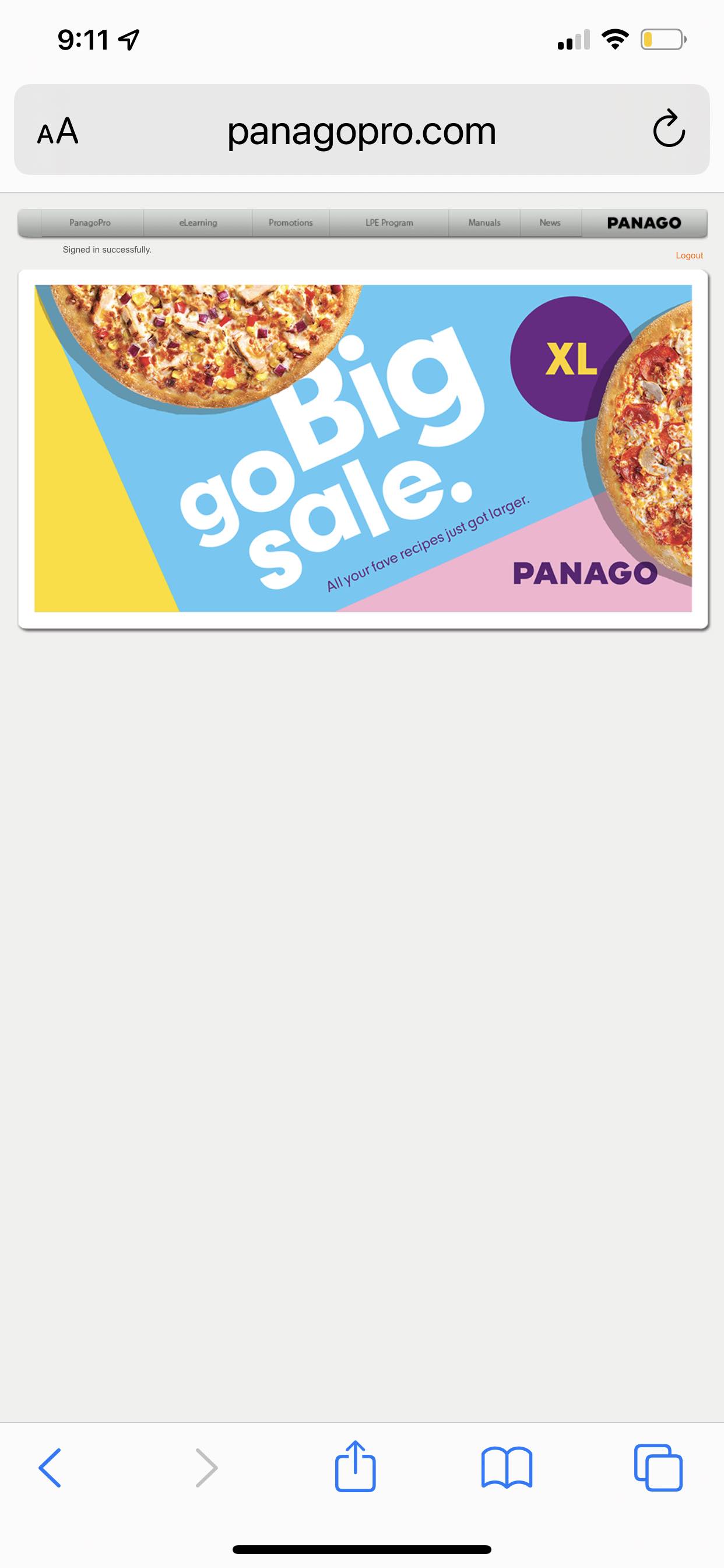Open the AA reader and text options
Image resolution: width=724 pixels, height=1568 pixels.
(x=58, y=131)
